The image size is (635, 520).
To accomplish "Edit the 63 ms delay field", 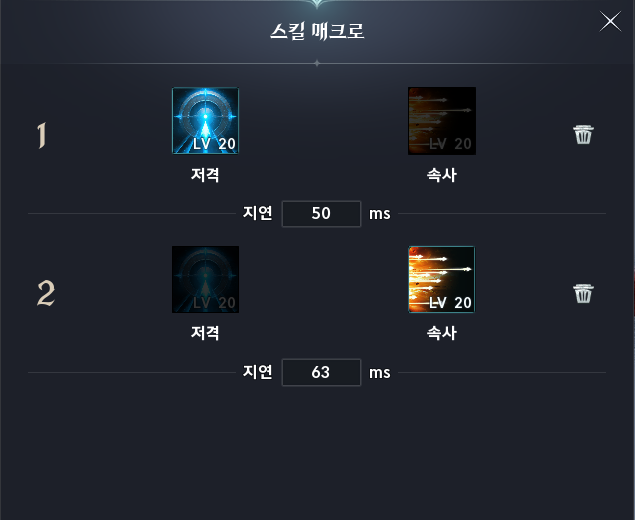I will [x=321, y=372].
